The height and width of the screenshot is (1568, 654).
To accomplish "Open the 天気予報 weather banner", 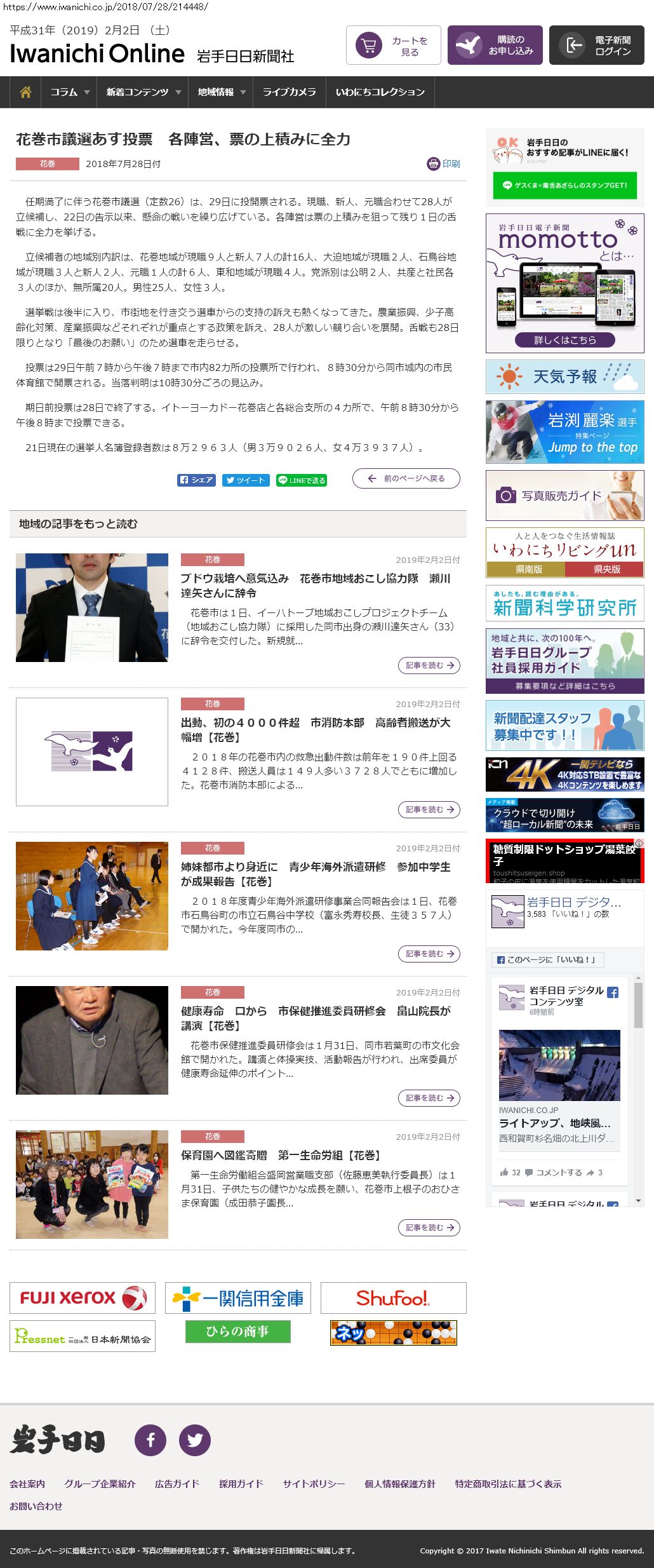I will [565, 377].
